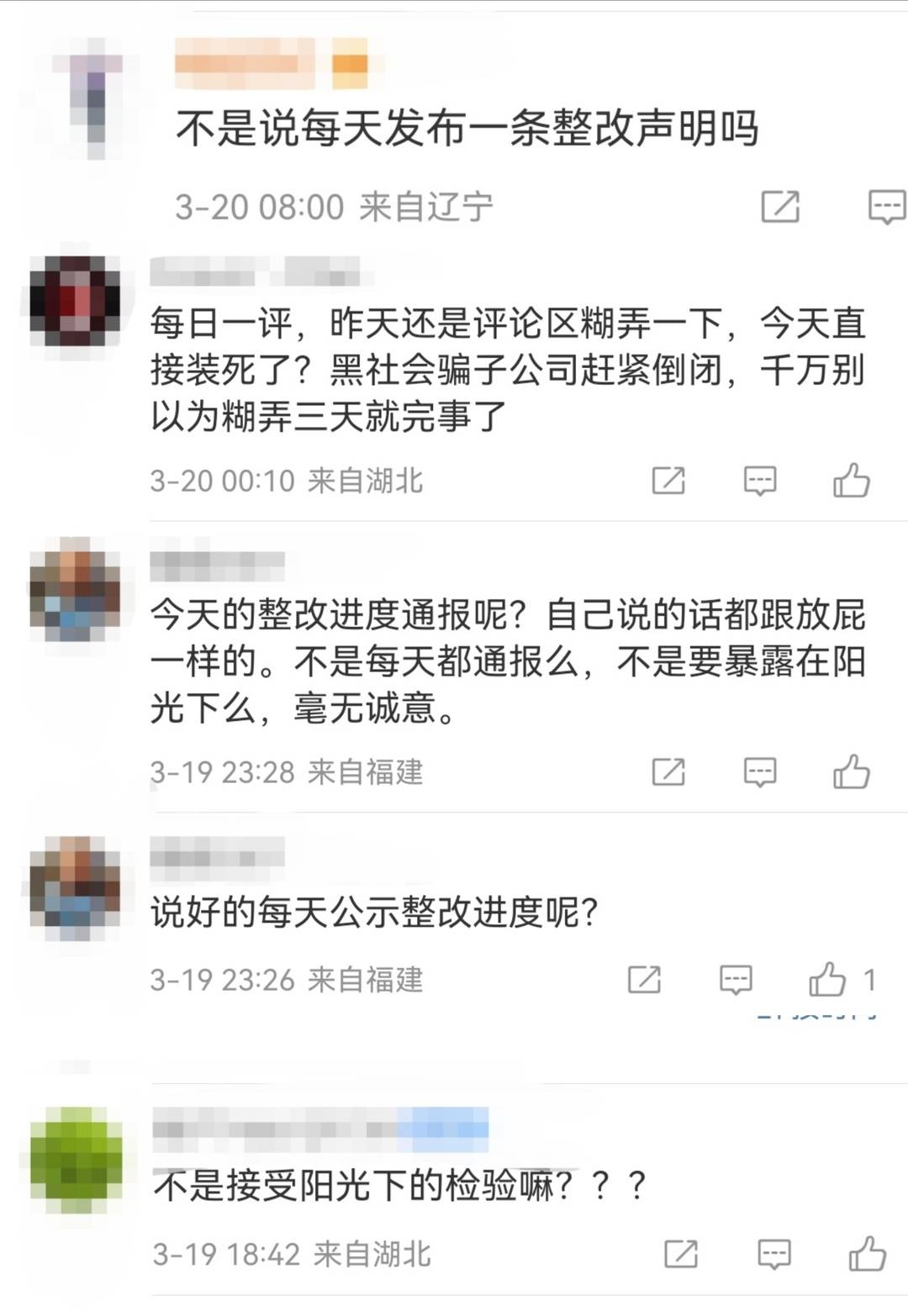Viewport: 908px width, 1316px height.
Task: Like the 每日一评 comment posted 3-20 00:10
Action: pyautogui.click(x=851, y=481)
